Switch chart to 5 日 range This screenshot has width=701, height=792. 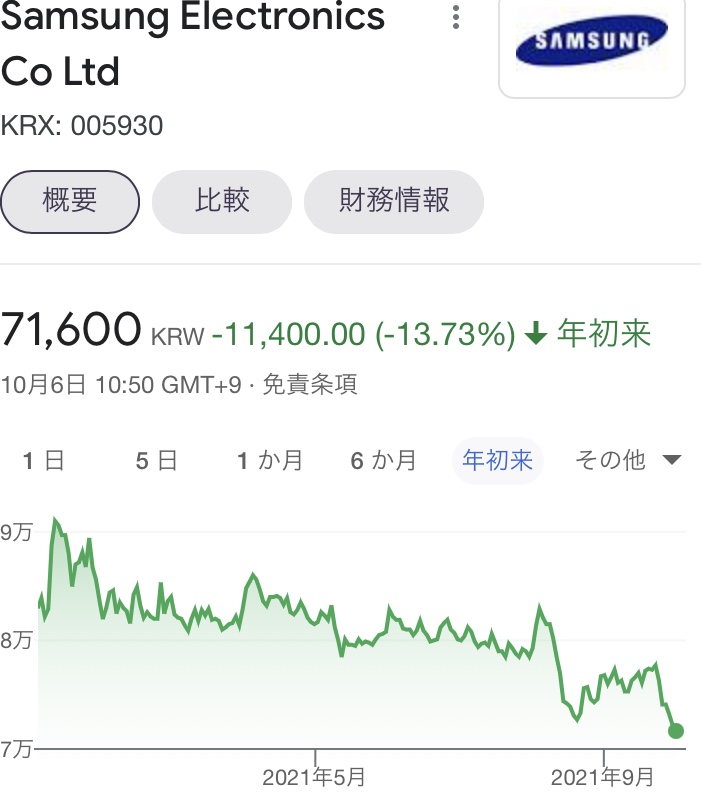click(x=156, y=461)
